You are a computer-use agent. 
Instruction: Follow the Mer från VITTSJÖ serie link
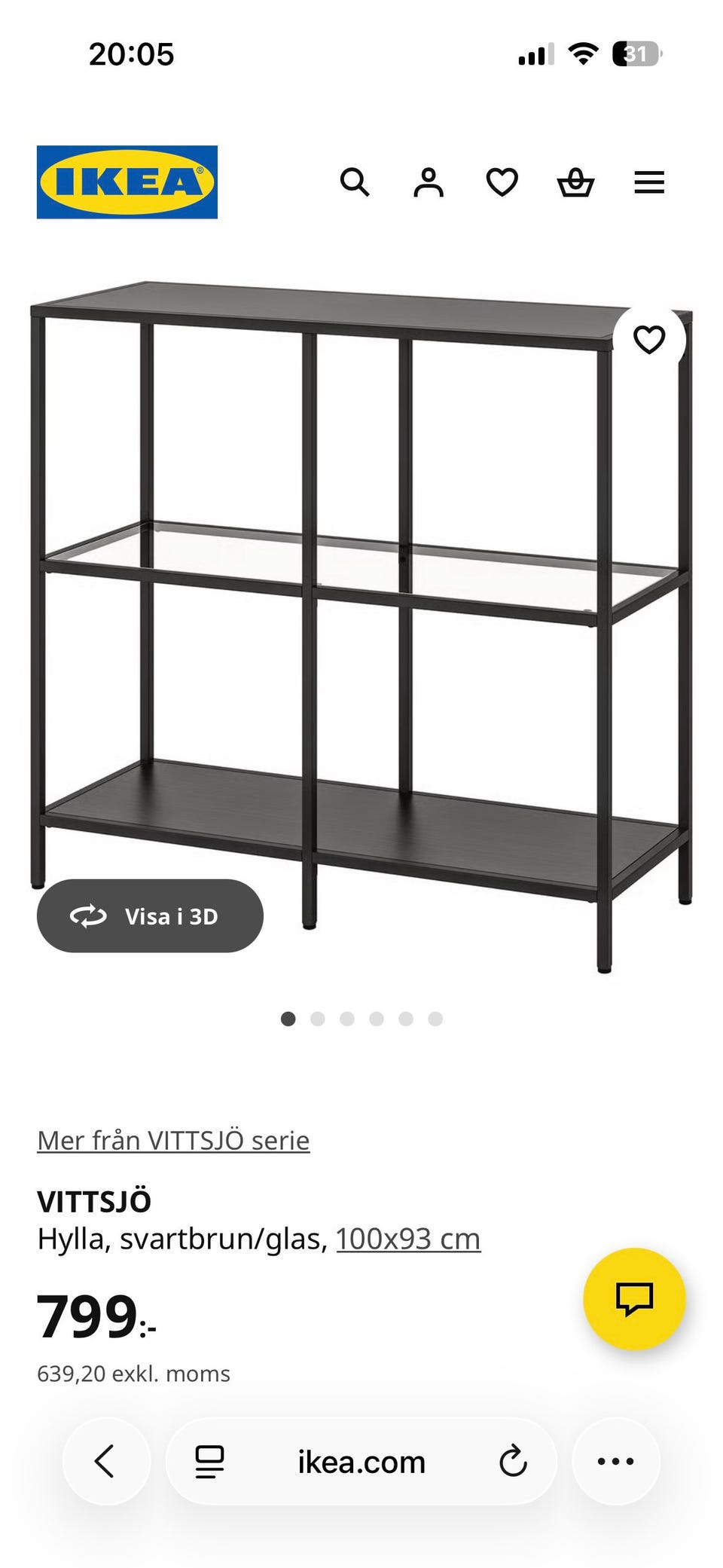[173, 1140]
